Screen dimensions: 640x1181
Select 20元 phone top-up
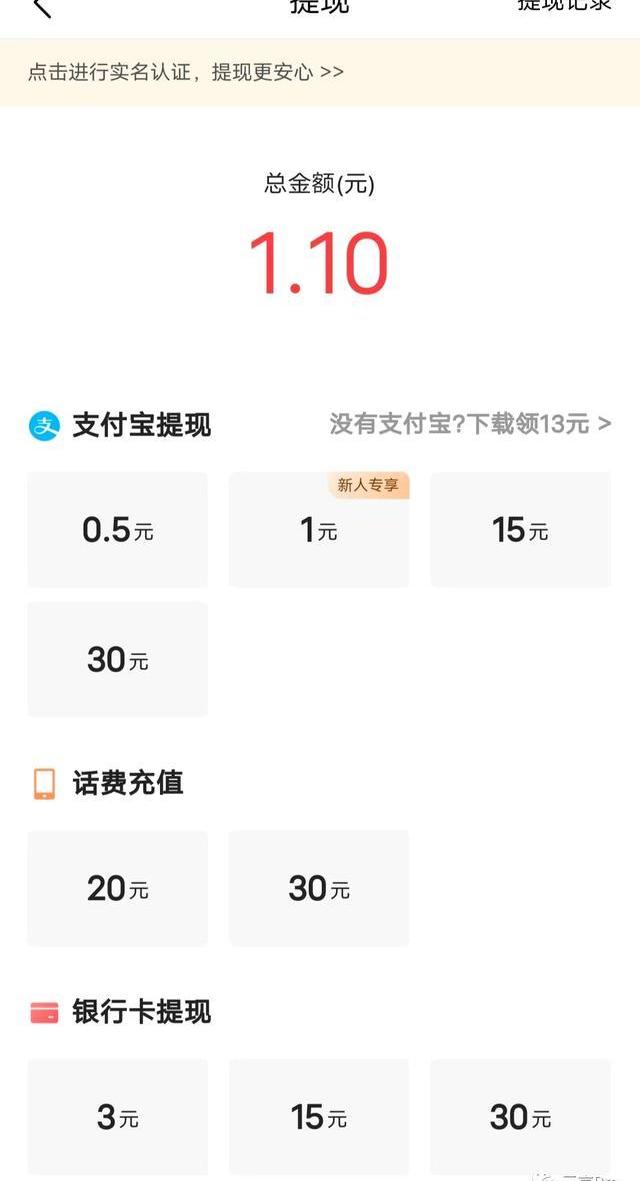click(117, 888)
